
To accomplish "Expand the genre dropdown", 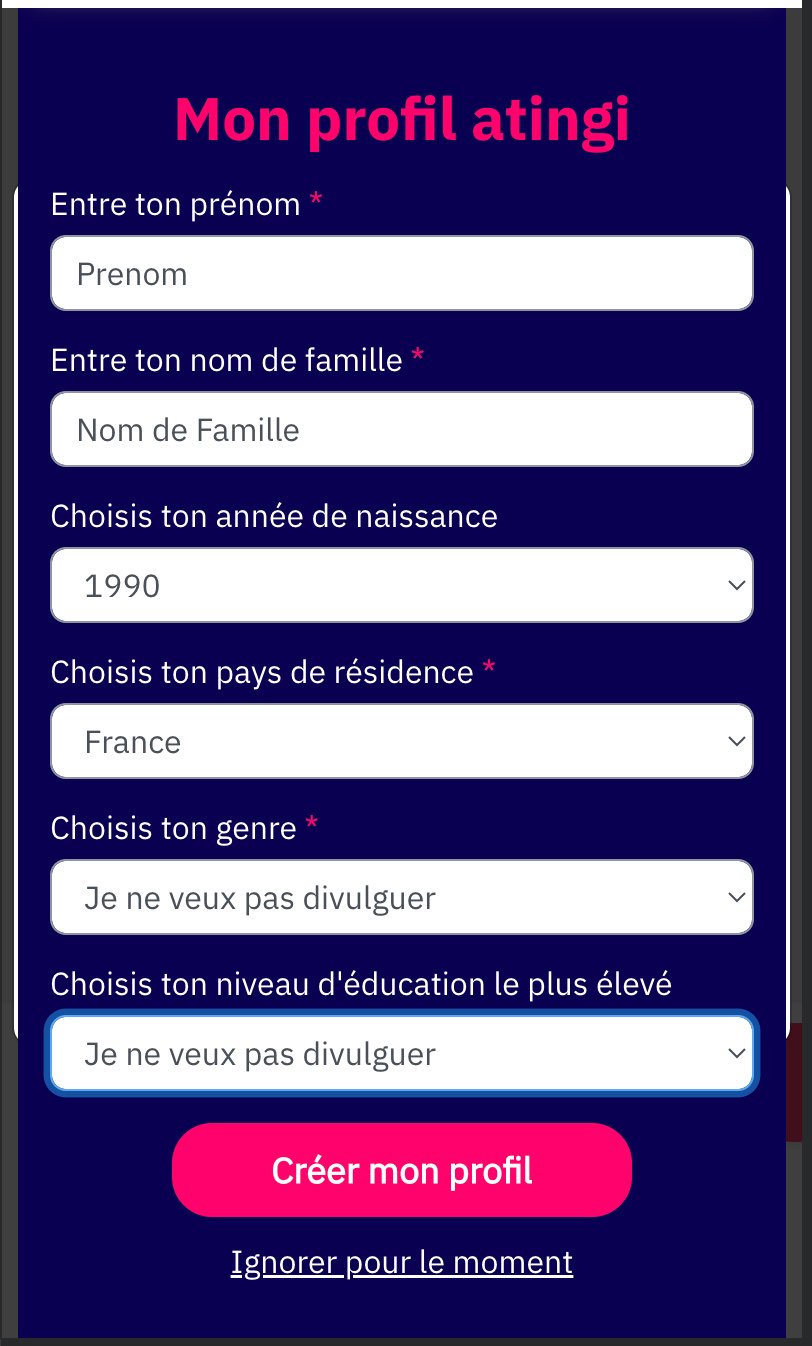I will [401, 897].
